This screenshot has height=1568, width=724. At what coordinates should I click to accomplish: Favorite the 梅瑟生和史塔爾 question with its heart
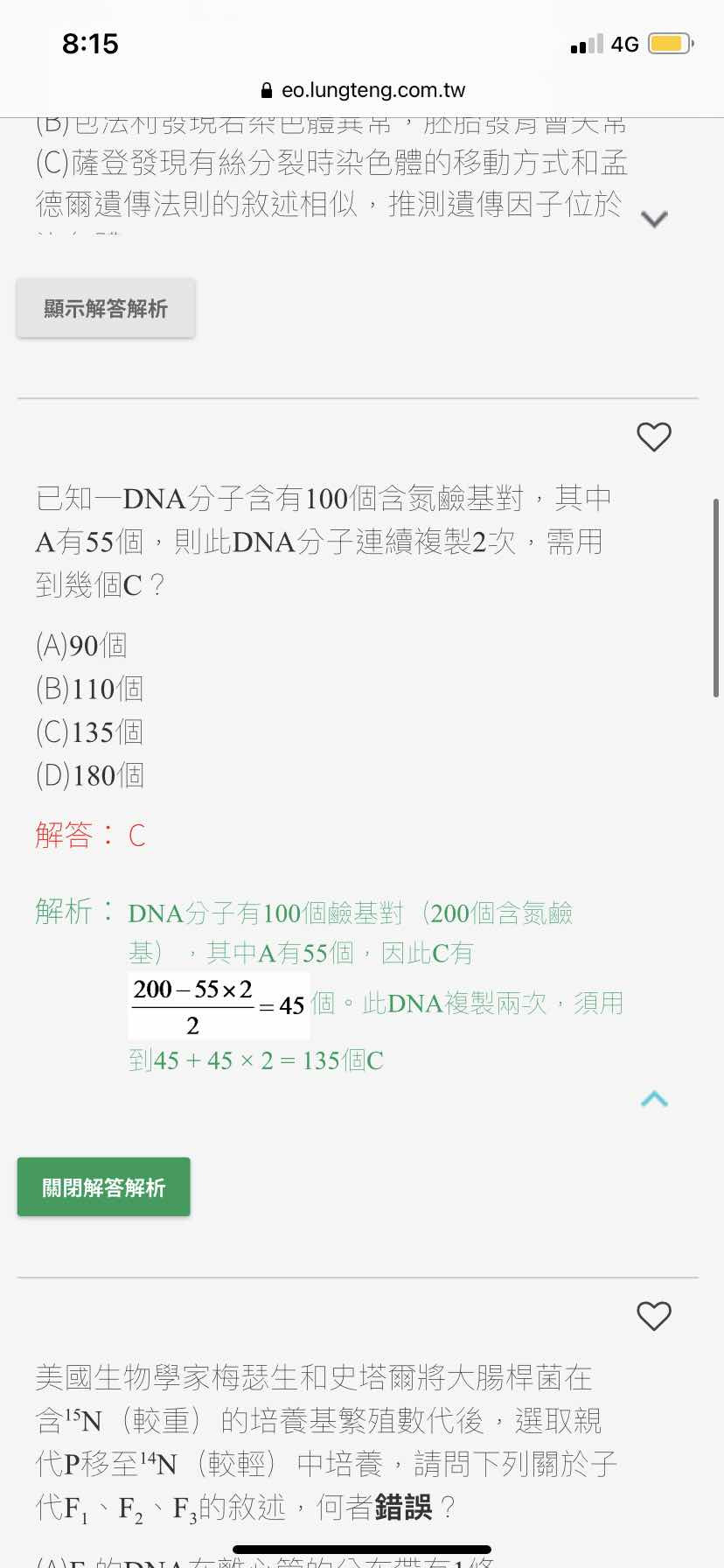pyautogui.click(x=654, y=1316)
